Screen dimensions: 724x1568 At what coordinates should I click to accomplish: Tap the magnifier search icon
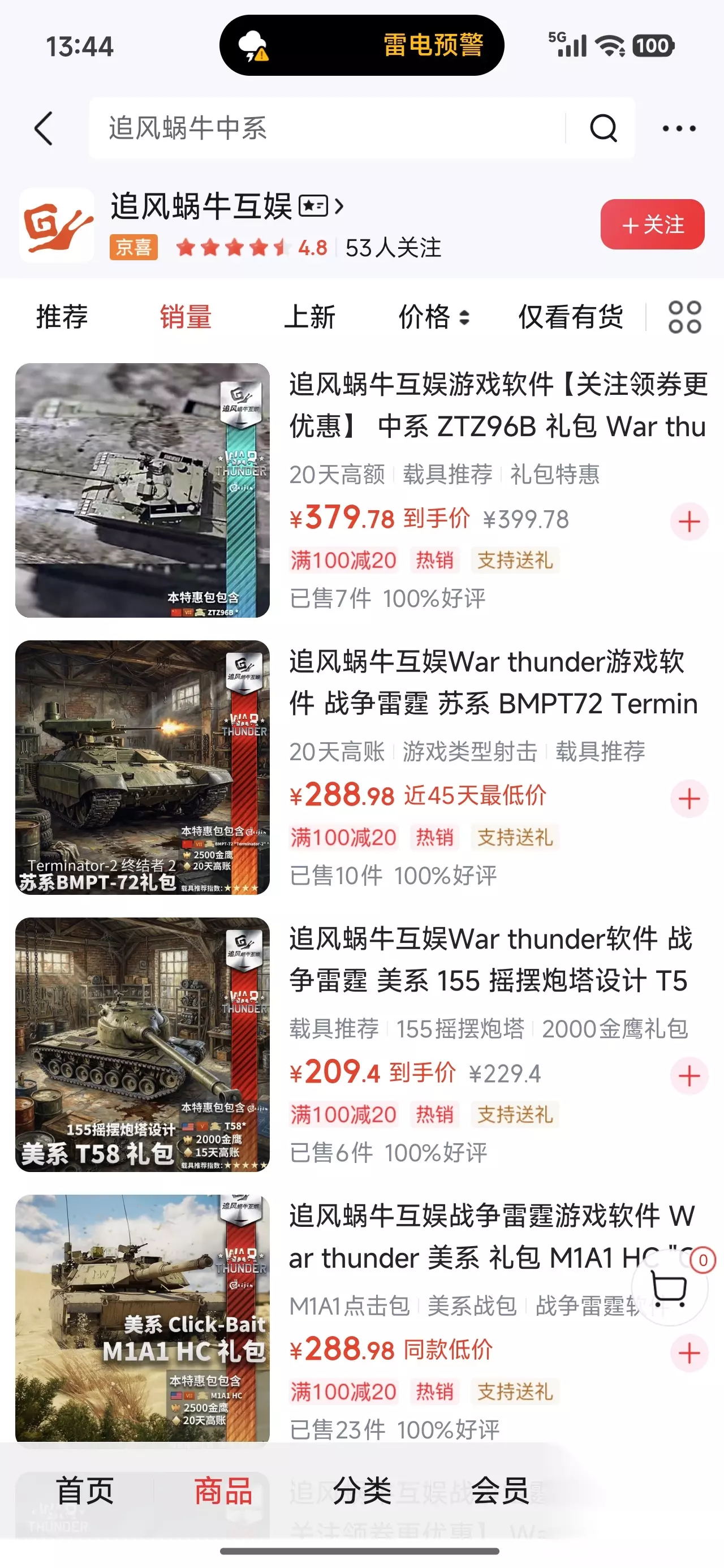tap(603, 128)
